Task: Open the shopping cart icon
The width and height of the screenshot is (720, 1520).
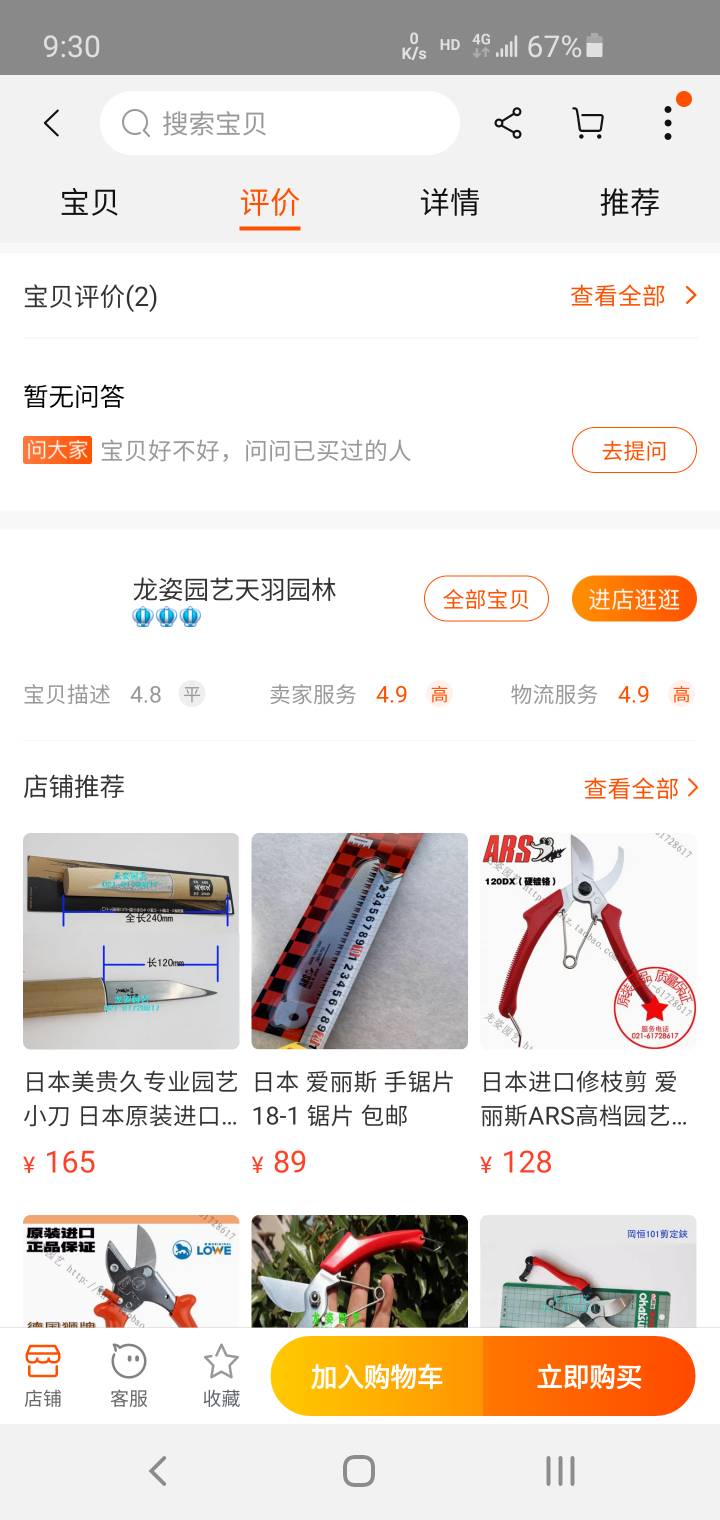Action: (x=588, y=123)
